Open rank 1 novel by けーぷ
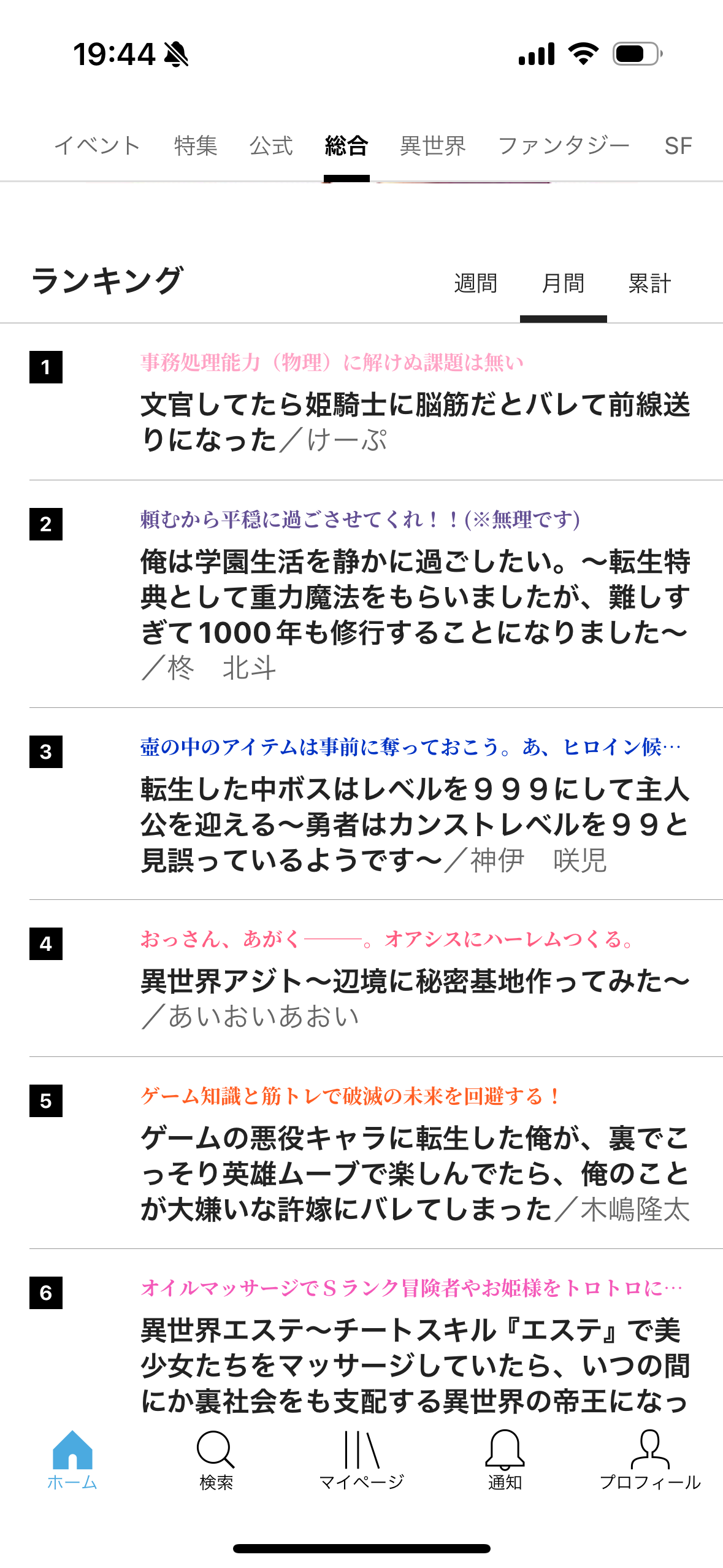723x1568 pixels. [x=415, y=422]
